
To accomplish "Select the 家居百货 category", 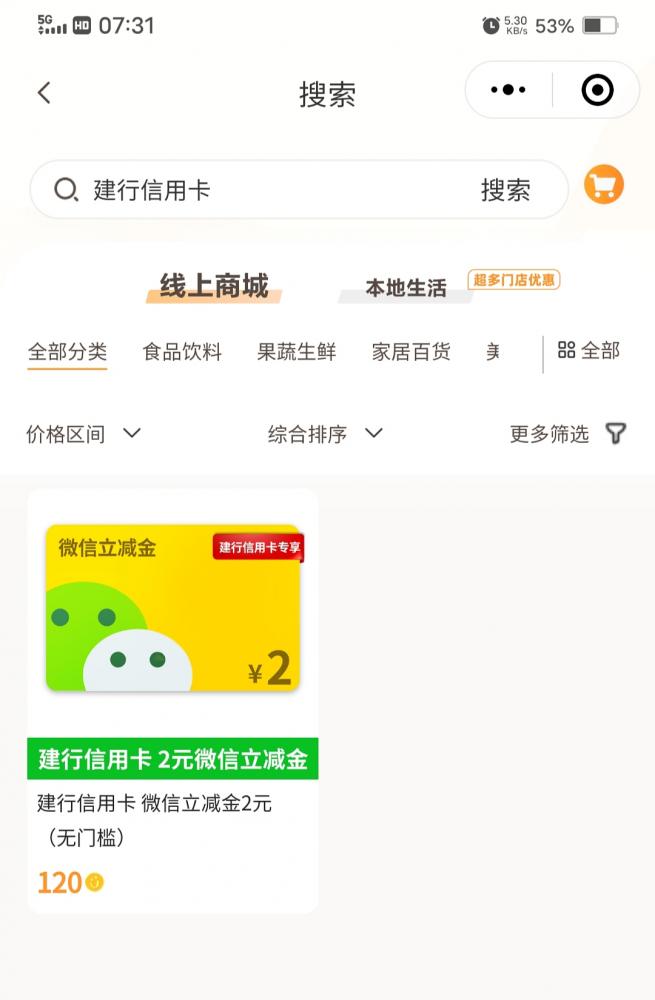I will click(x=411, y=352).
